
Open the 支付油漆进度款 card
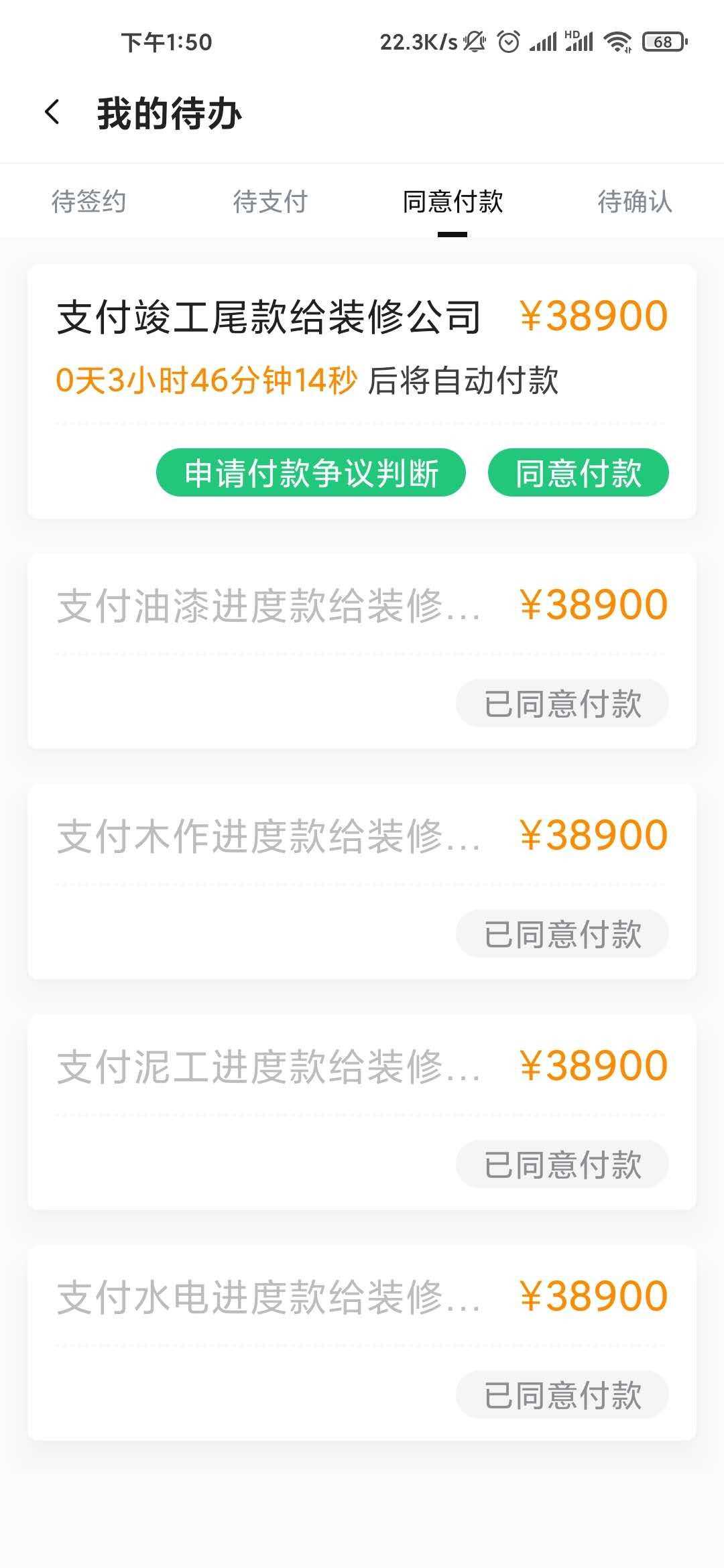pos(268,607)
